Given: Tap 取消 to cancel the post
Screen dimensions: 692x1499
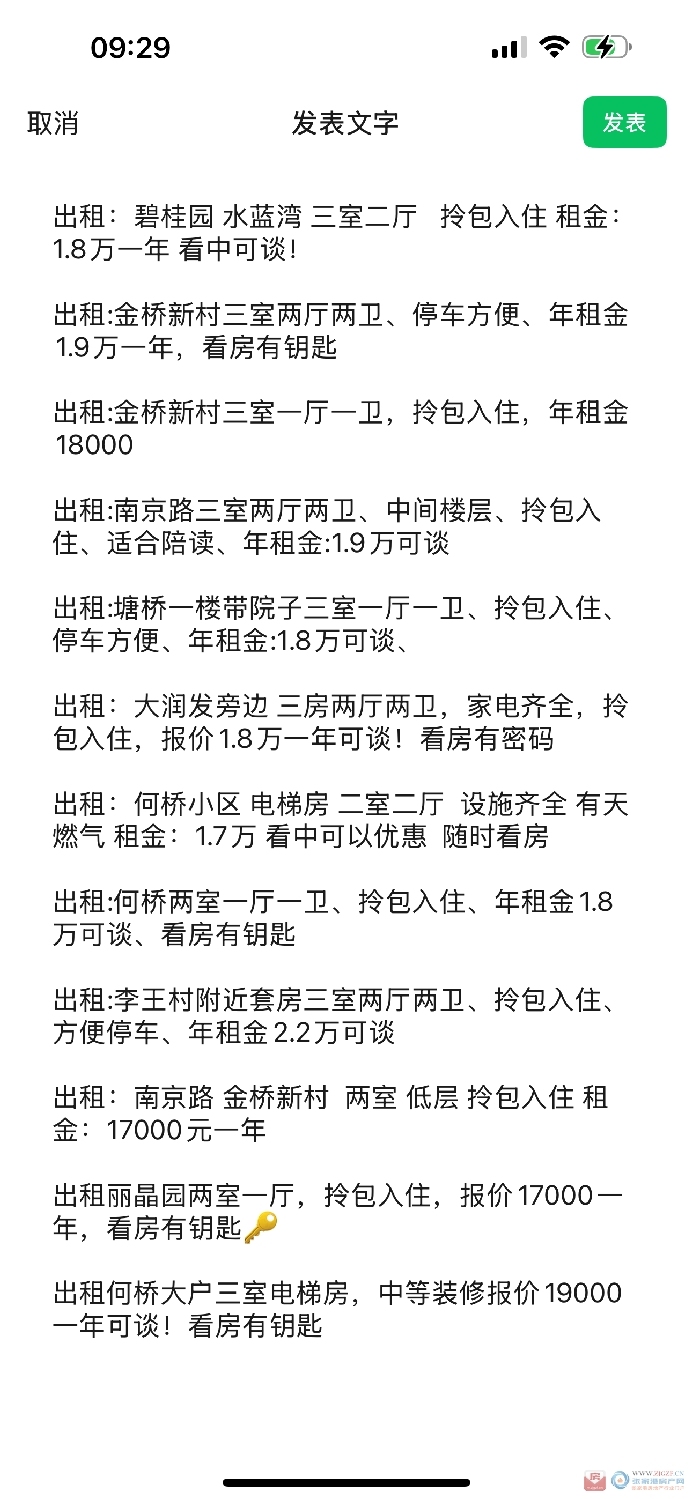Looking at the screenshot, I should click(52, 123).
